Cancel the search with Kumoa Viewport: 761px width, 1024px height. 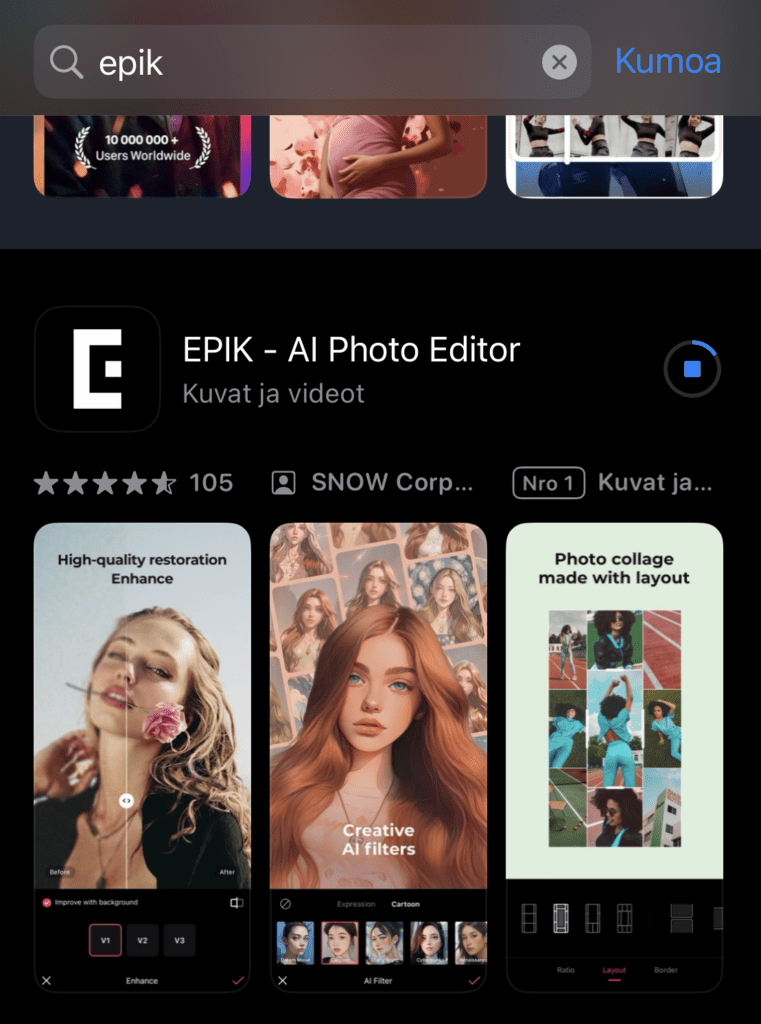(667, 61)
